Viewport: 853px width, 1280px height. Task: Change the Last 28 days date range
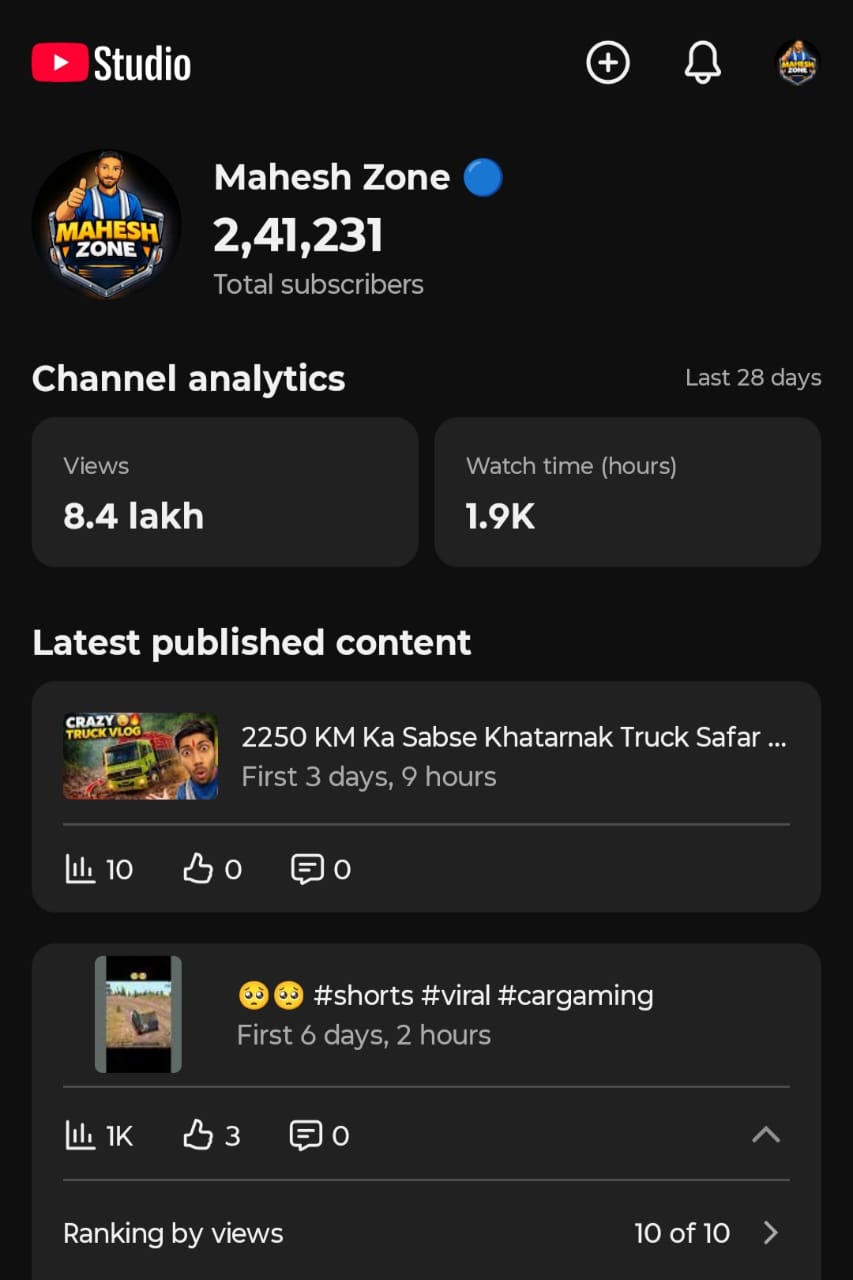point(753,378)
